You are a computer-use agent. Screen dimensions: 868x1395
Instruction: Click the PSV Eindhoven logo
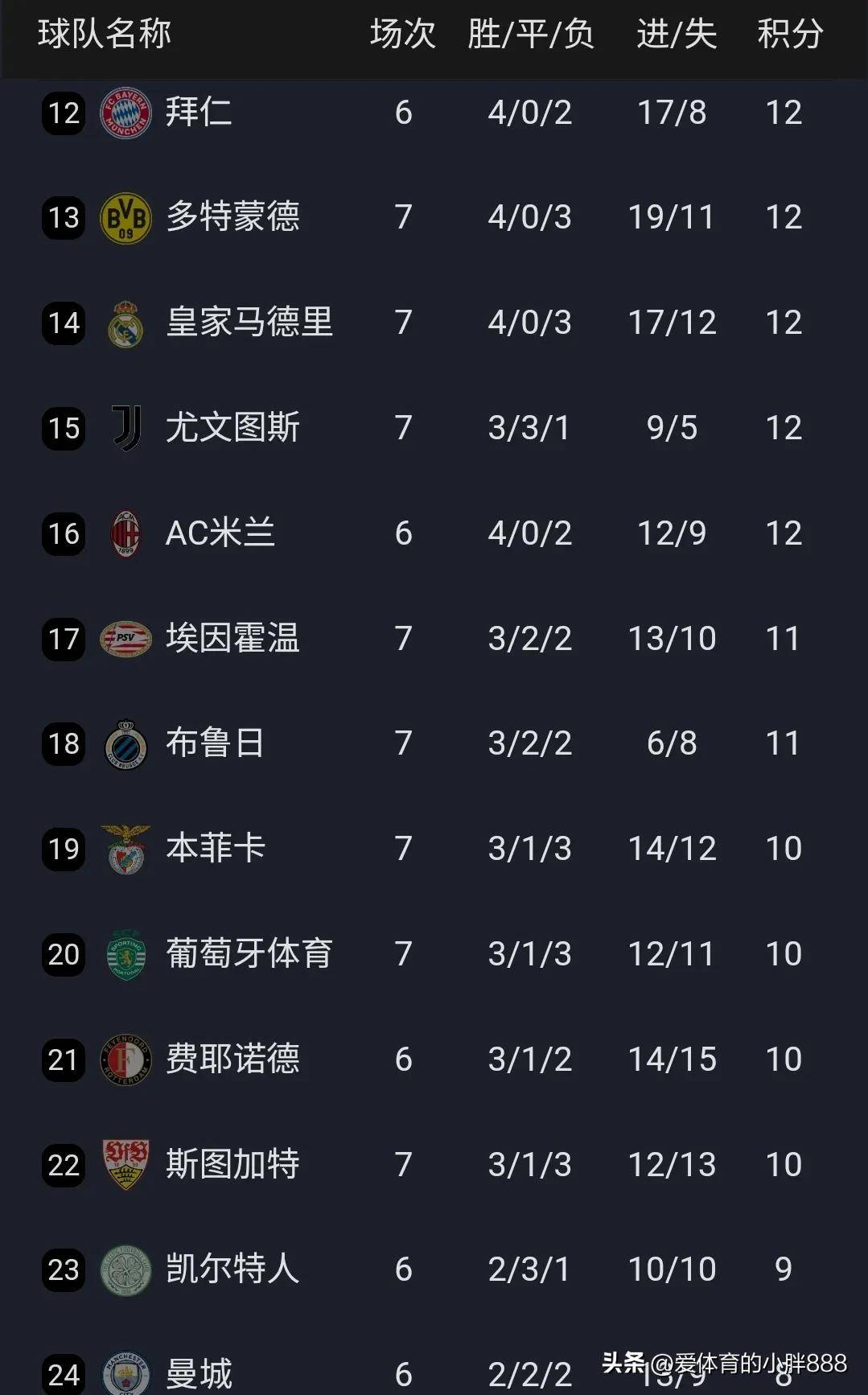[x=125, y=638]
